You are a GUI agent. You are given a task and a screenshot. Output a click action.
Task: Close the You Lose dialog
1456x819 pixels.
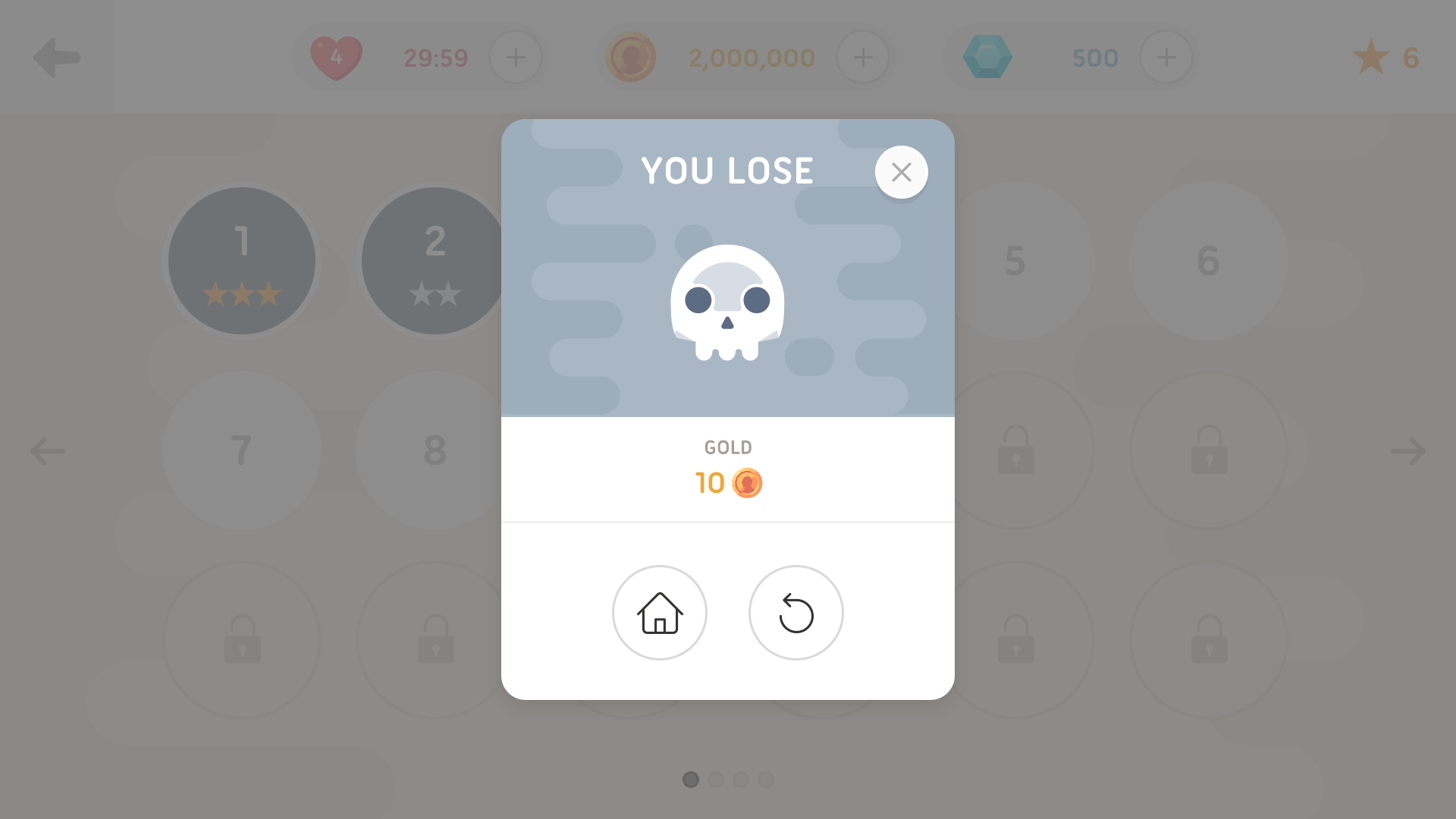click(x=901, y=172)
